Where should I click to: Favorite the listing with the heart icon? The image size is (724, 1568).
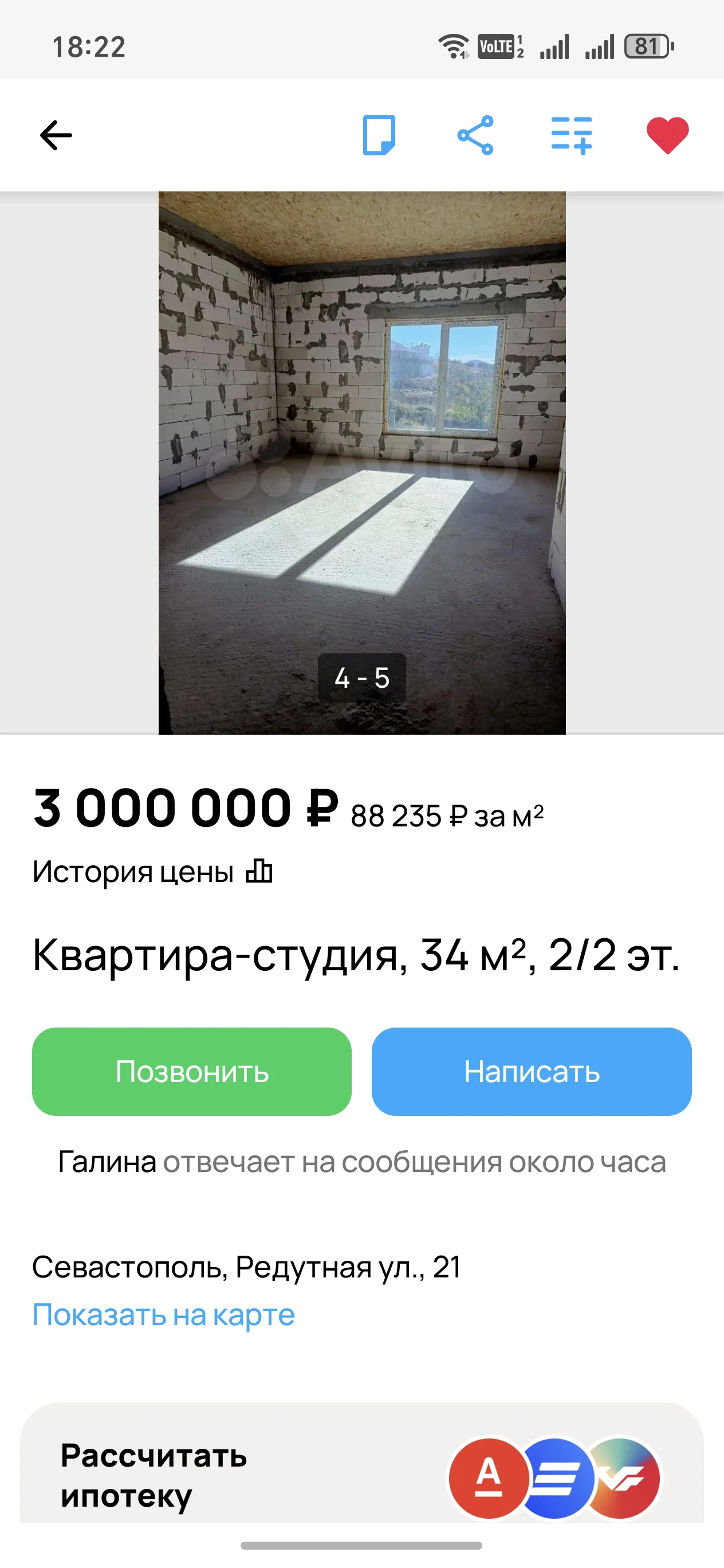(x=667, y=136)
